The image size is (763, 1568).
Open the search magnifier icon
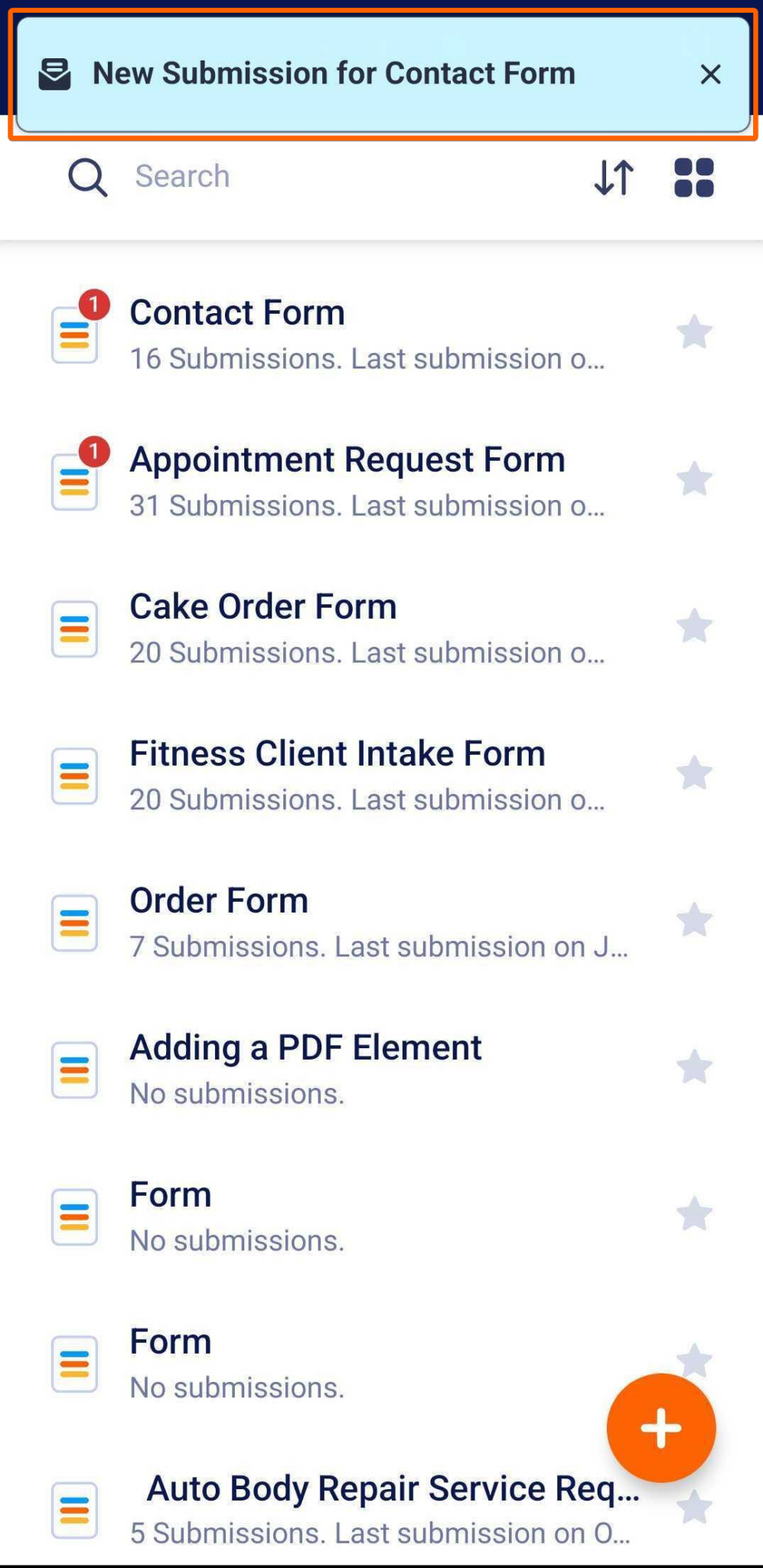pyautogui.click(x=86, y=177)
